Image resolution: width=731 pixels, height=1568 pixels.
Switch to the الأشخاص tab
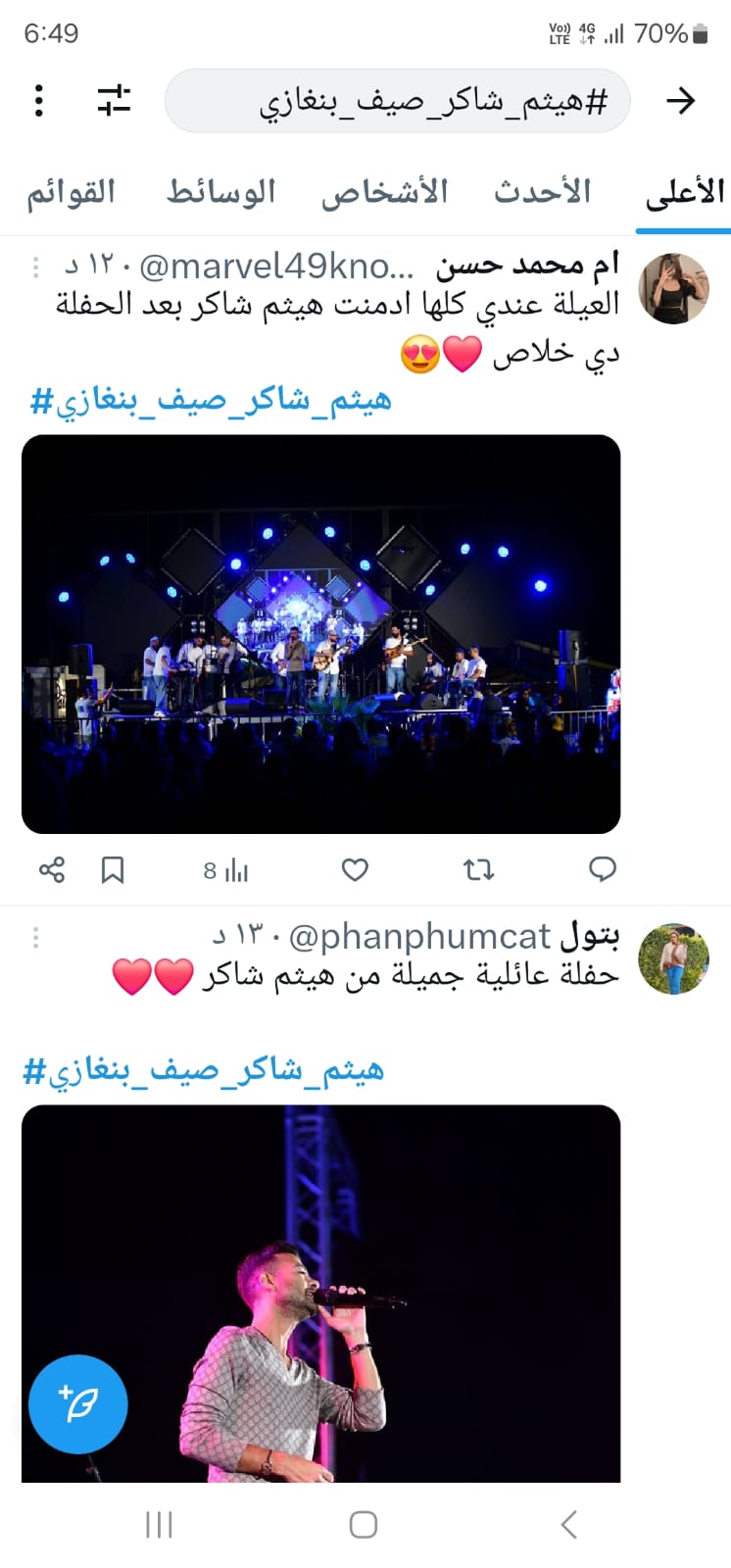[x=385, y=191]
